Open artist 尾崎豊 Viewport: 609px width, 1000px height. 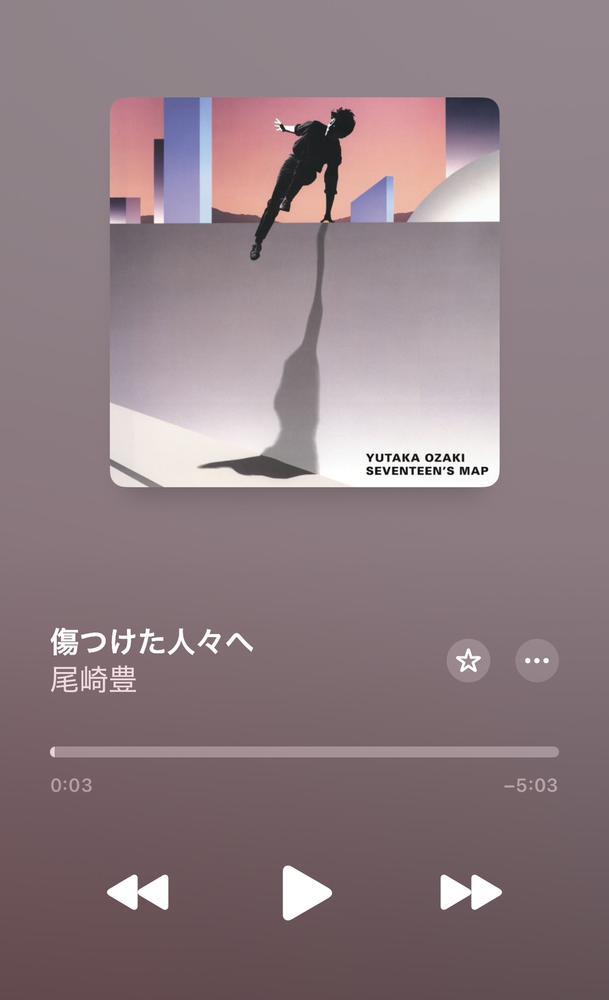tap(94, 680)
